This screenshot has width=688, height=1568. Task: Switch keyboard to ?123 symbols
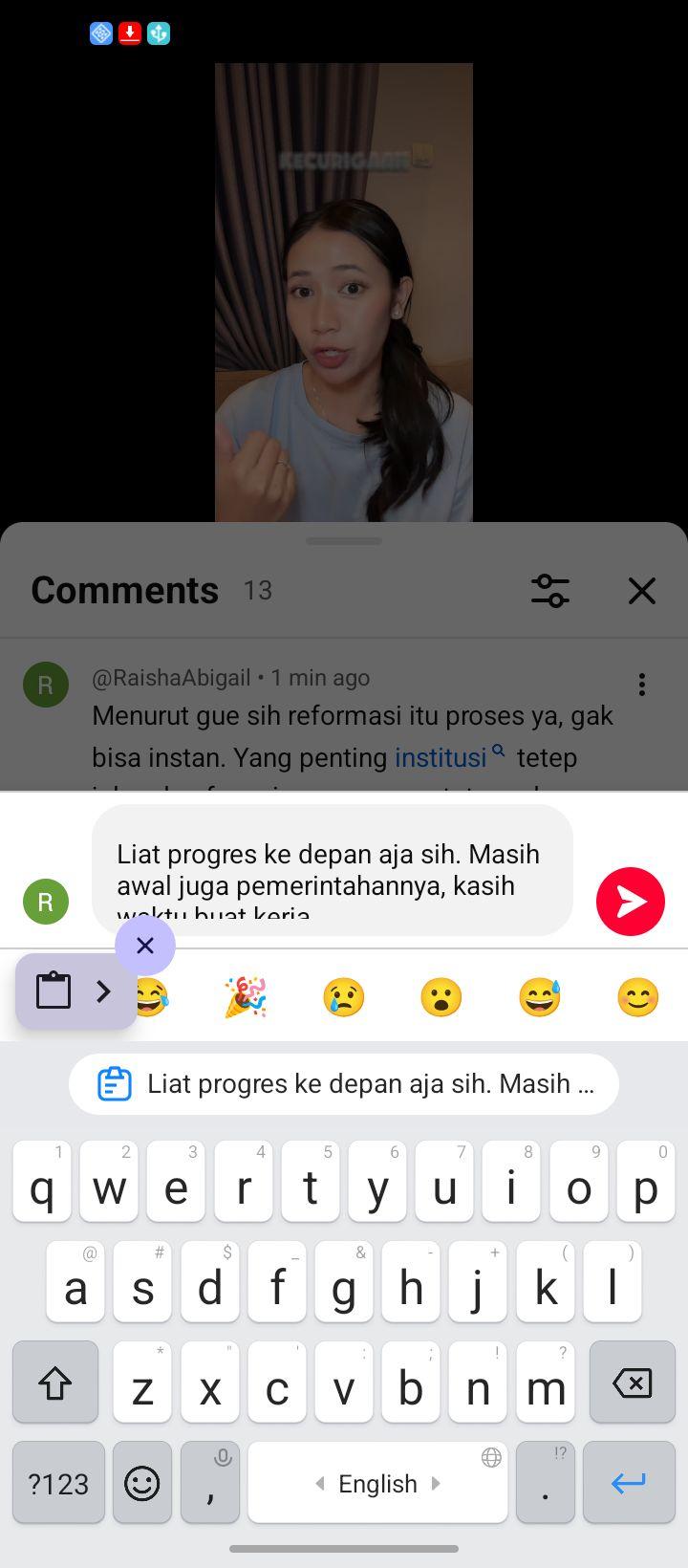(58, 1483)
